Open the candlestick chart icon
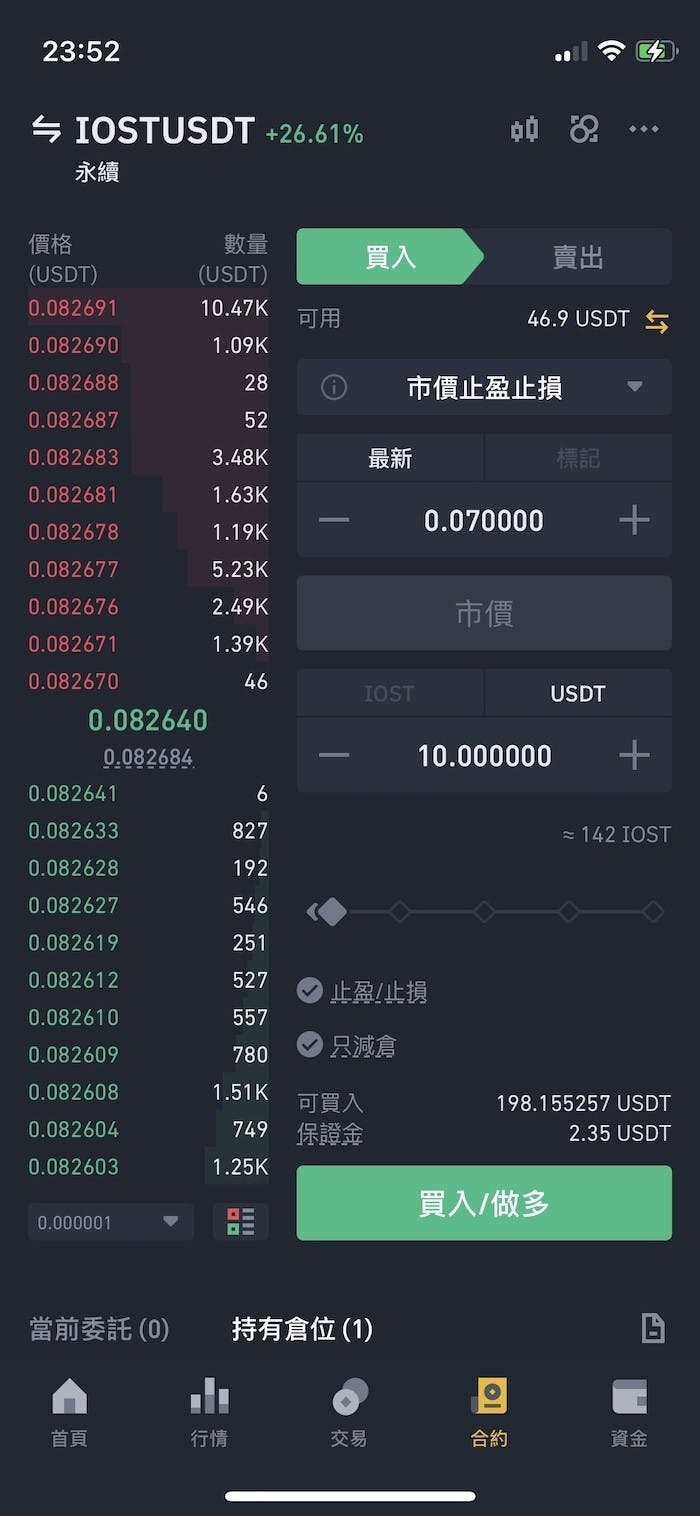This screenshot has height=1516, width=700. (524, 130)
